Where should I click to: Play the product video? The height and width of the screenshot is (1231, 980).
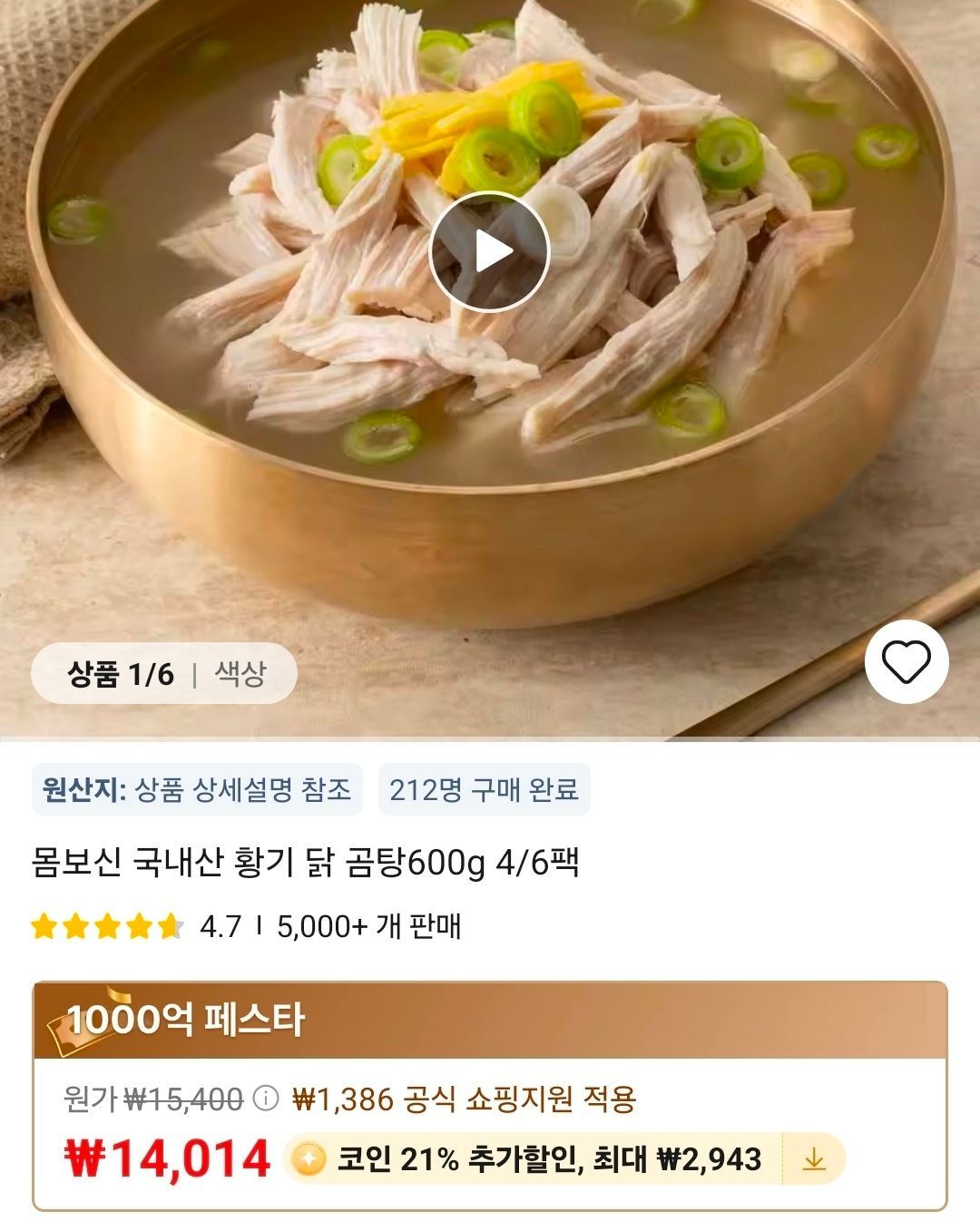(x=489, y=251)
